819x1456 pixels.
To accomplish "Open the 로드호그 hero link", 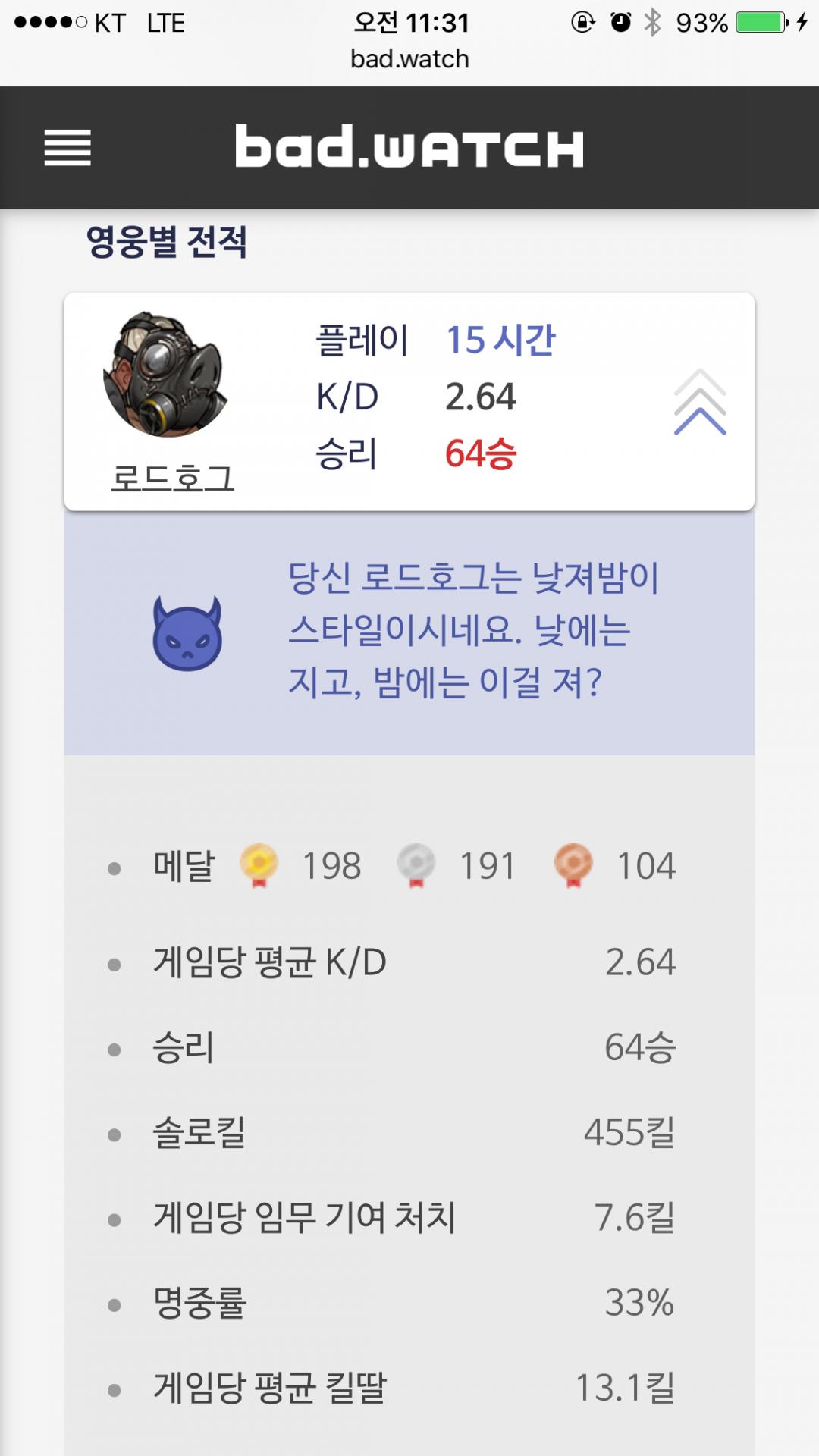I will pyautogui.click(x=173, y=479).
